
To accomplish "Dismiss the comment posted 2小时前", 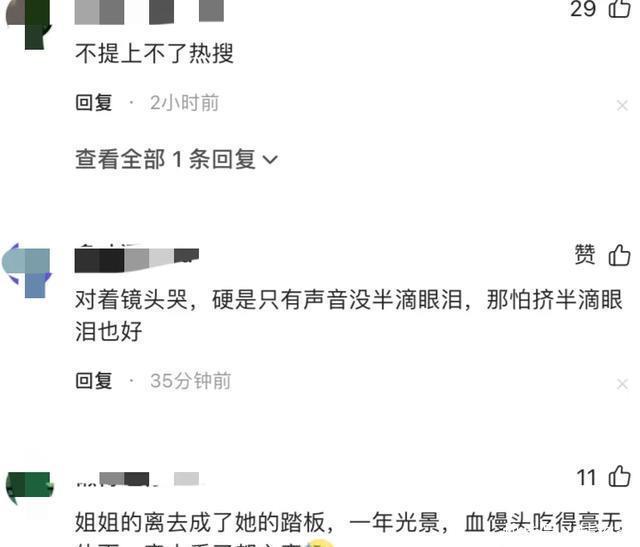I will (x=622, y=106).
